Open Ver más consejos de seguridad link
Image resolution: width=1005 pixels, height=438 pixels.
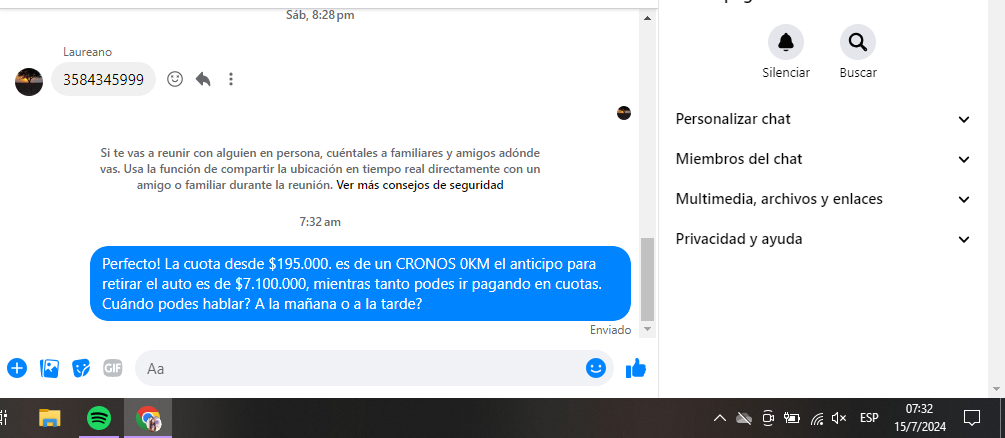(419, 185)
